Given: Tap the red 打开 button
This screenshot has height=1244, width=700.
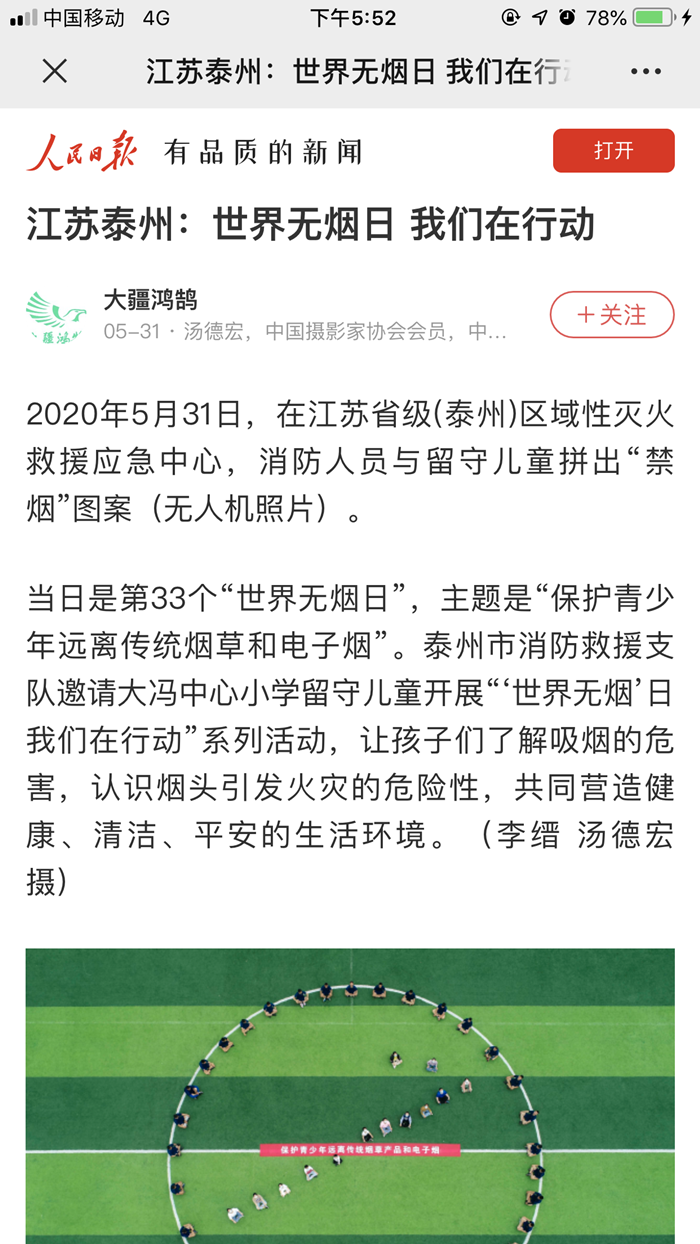Looking at the screenshot, I should coord(613,151).
